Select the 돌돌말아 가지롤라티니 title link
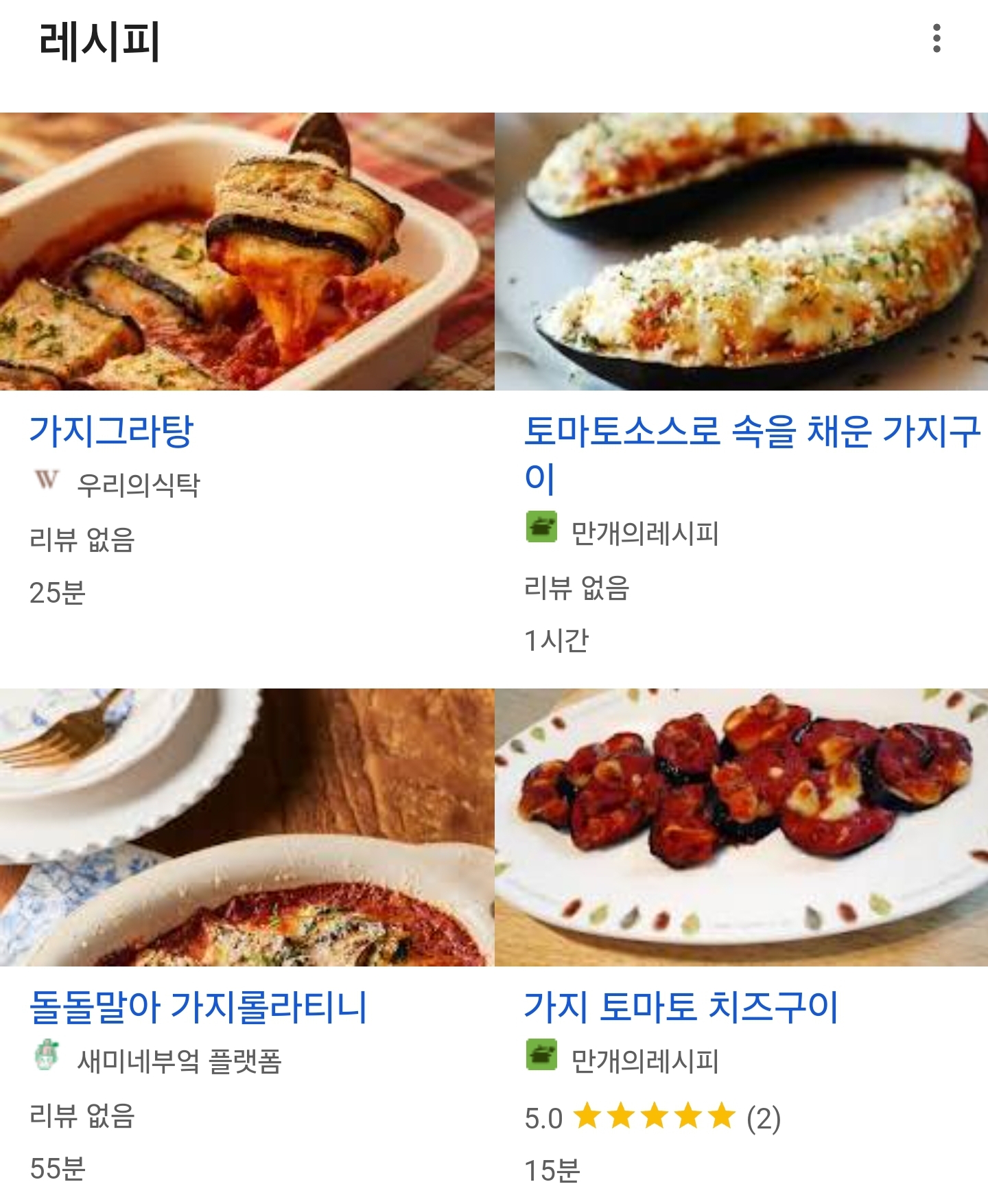 click(198, 1007)
